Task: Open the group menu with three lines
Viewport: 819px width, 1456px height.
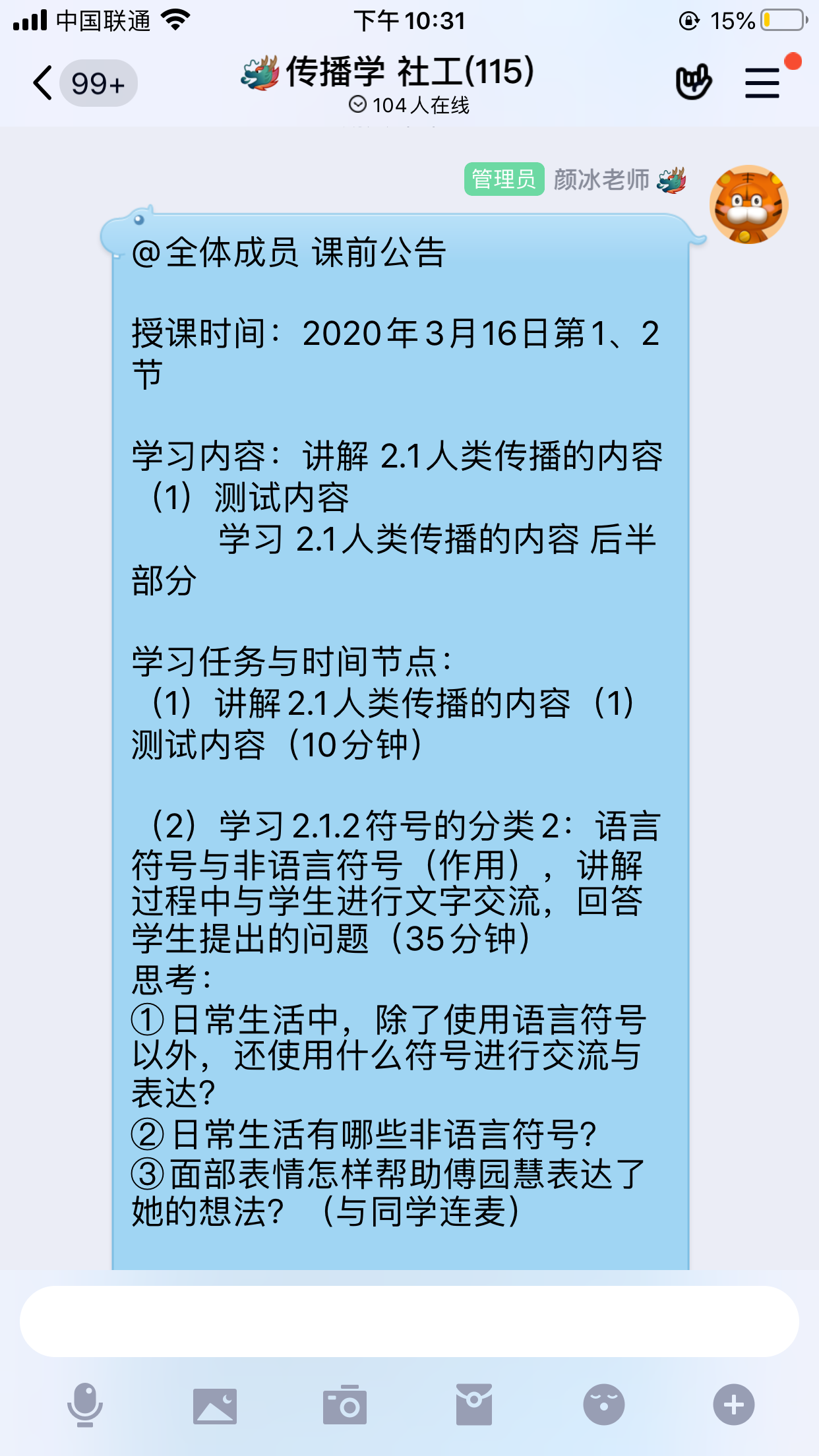Action: pyautogui.click(x=762, y=83)
